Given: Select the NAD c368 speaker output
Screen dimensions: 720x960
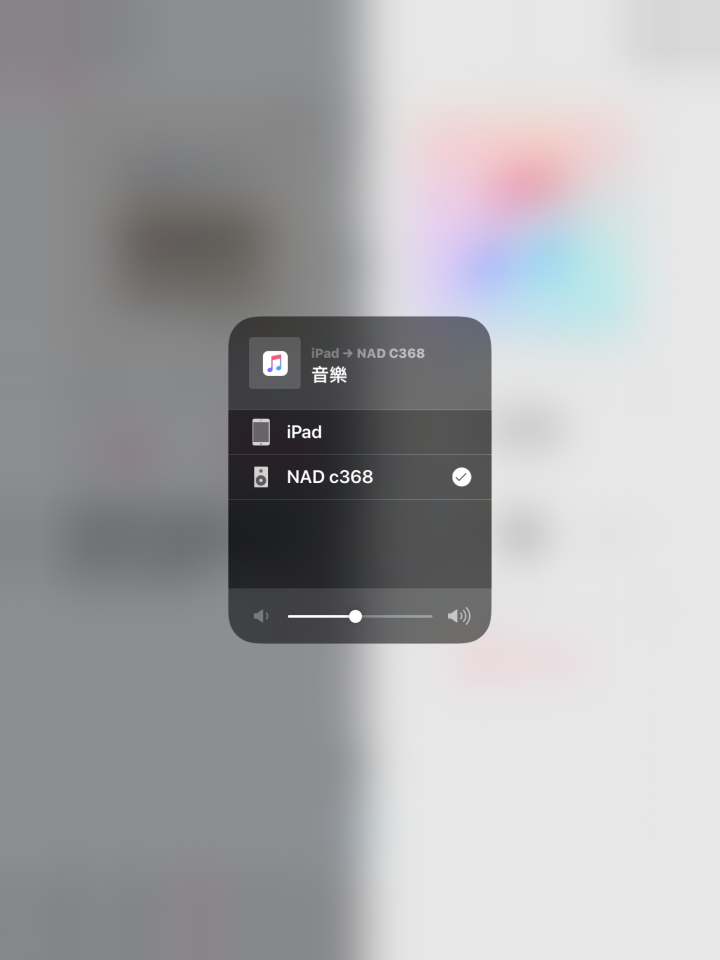Looking at the screenshot, I should point(358,477).
